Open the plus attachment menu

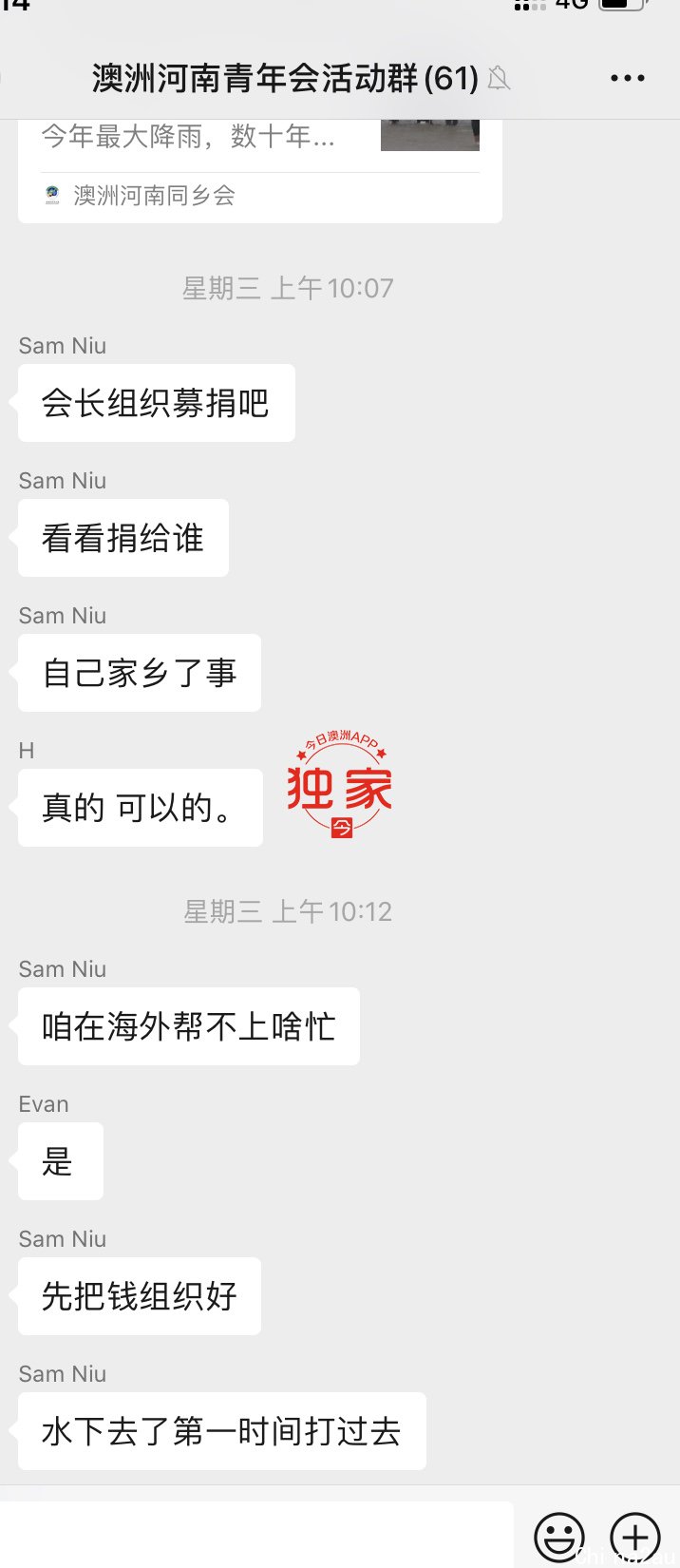pyautogui.click(x=634, y=1537)
